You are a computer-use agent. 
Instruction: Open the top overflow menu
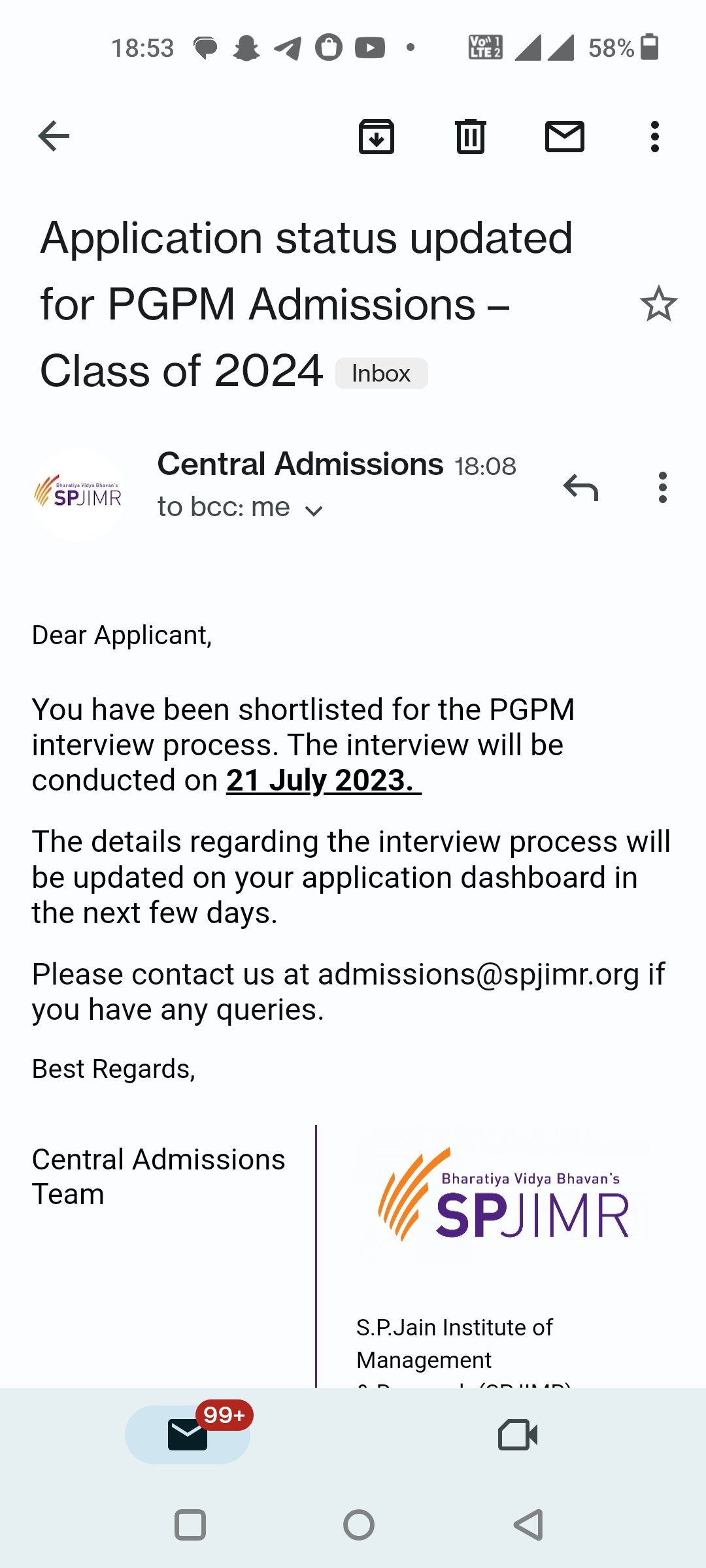[x=654, y=137]
